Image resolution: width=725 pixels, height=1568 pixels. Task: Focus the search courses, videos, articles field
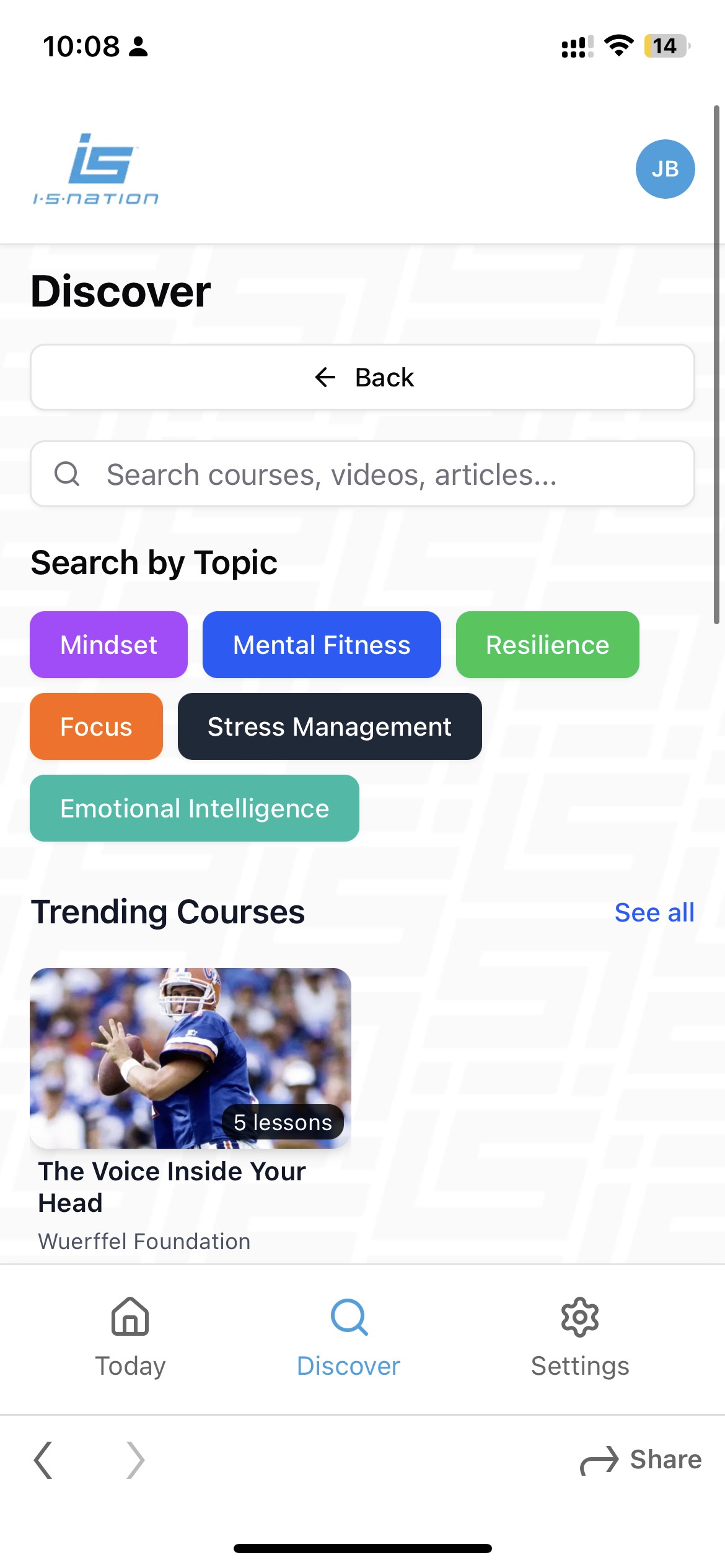362,474
